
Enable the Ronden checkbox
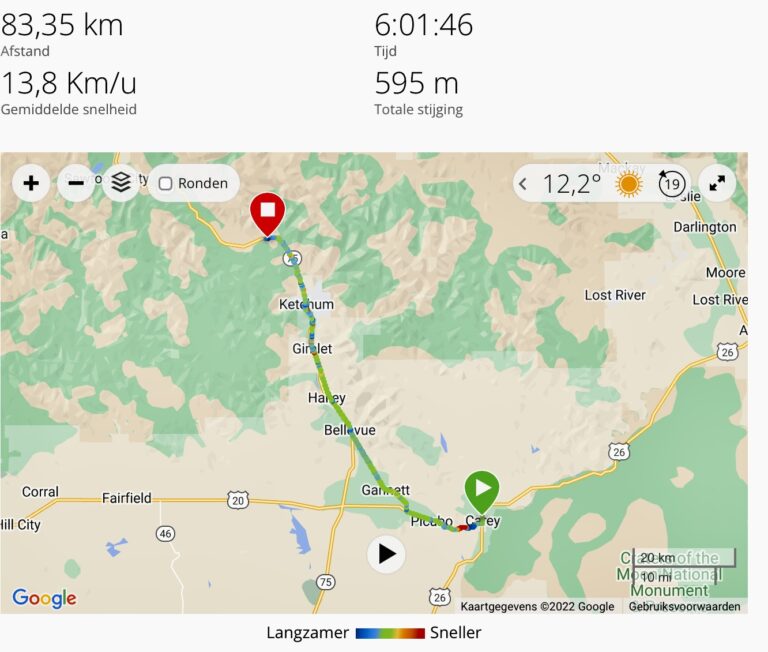tap(166, 184)
